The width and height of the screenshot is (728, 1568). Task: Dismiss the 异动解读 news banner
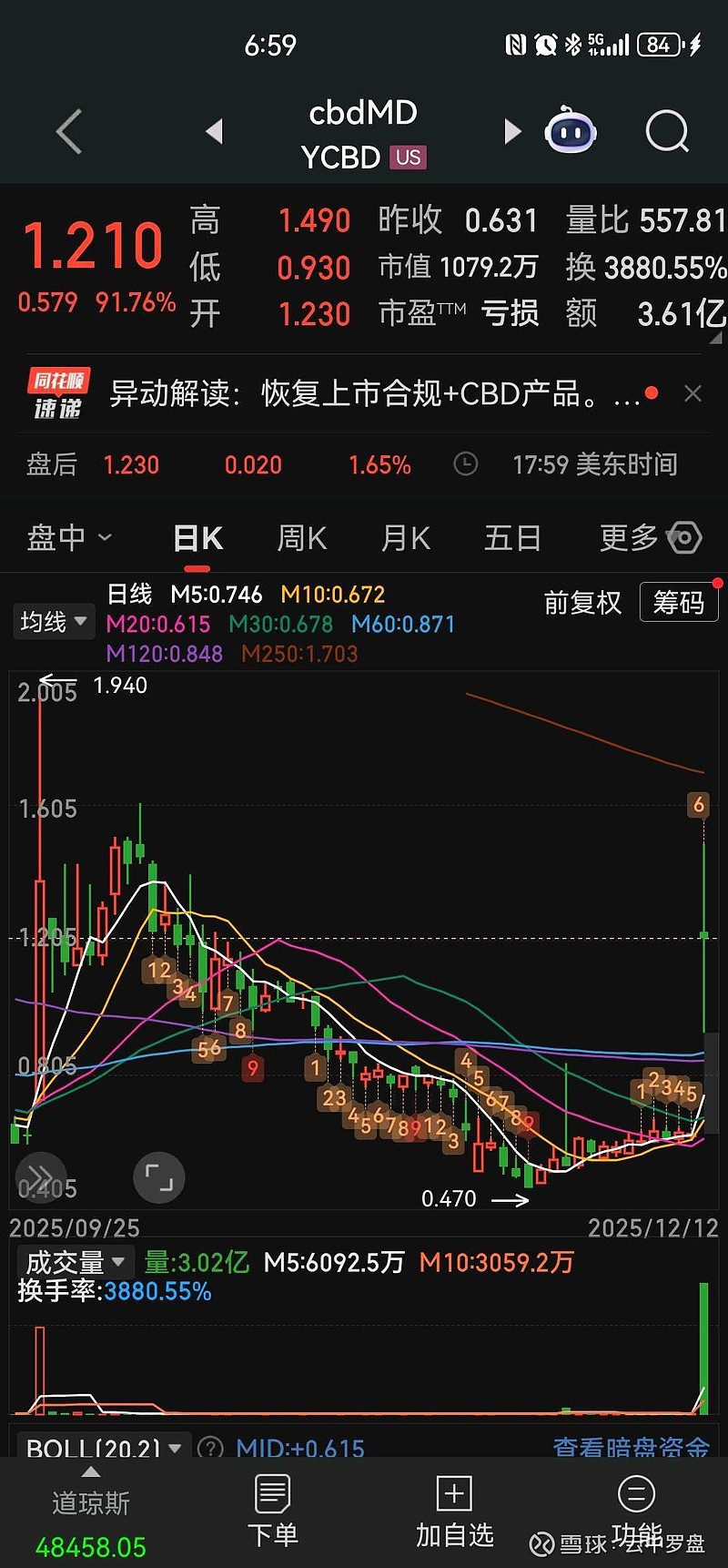tap(693, 392)
